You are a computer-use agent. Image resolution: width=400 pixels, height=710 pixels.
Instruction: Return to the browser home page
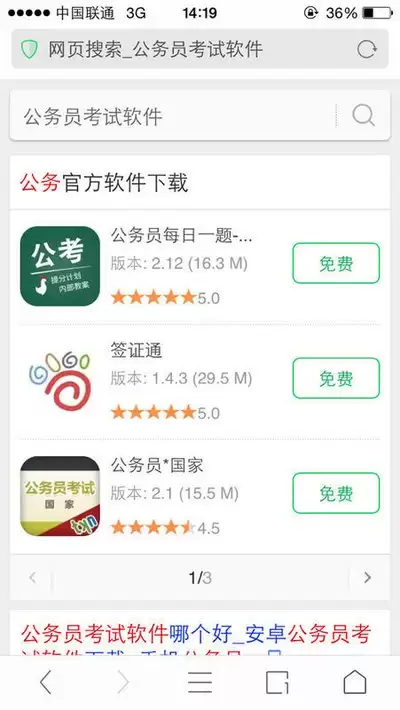click(354, 682)
